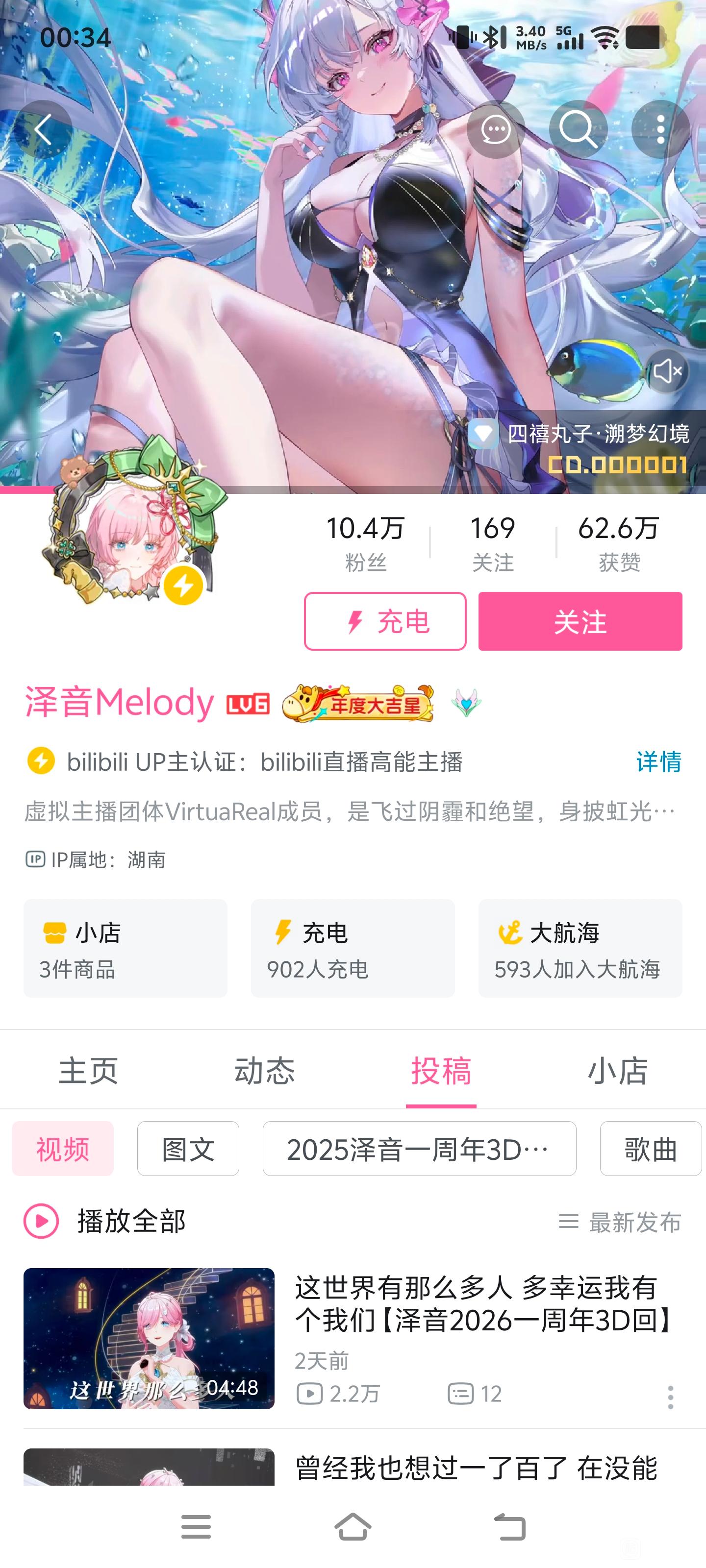Open search on this profile
Viewport: 706px width, 1568px height.
tap(578, 130)
